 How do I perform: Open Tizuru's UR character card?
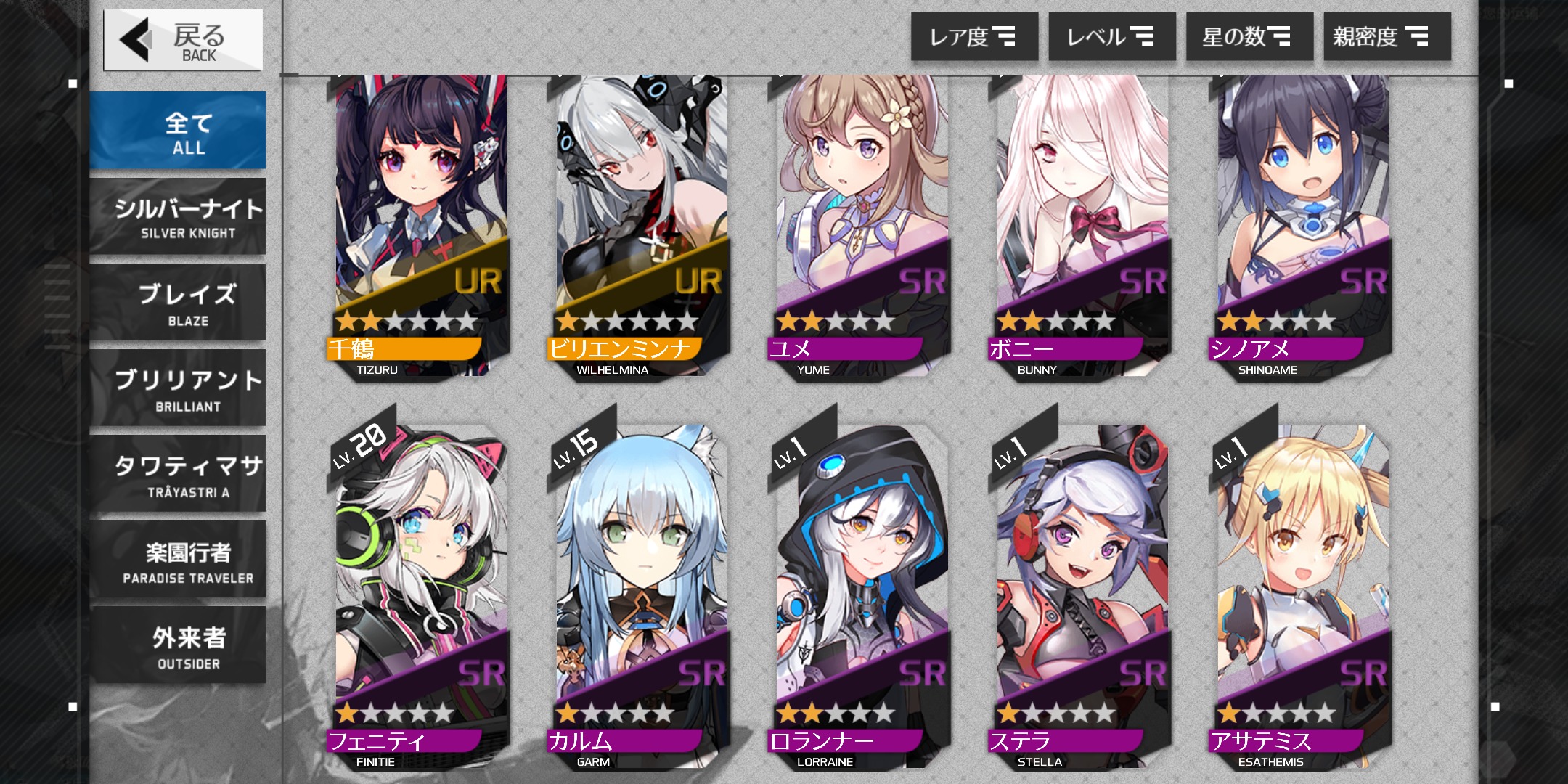(x=421, y=218)
